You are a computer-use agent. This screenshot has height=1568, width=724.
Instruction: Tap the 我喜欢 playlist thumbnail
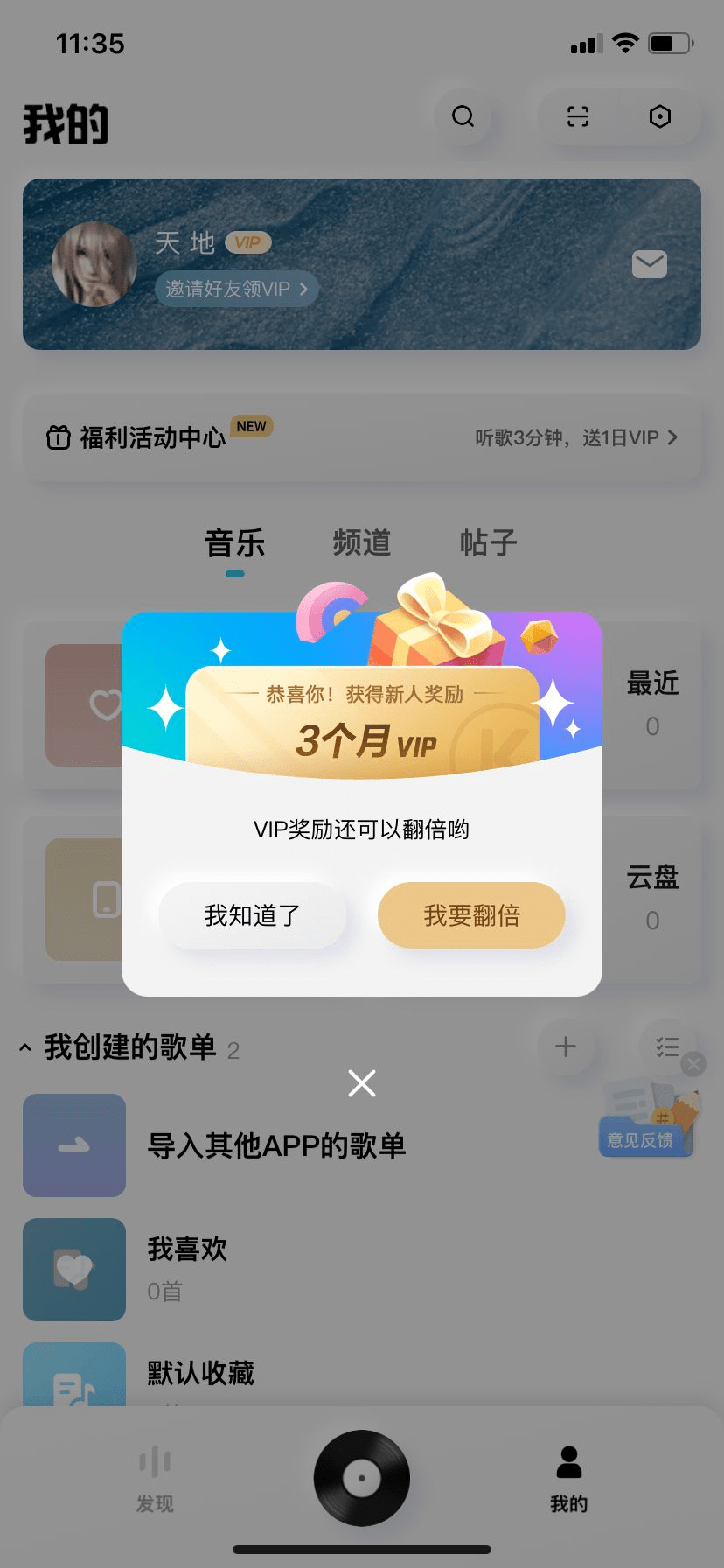74,1270
